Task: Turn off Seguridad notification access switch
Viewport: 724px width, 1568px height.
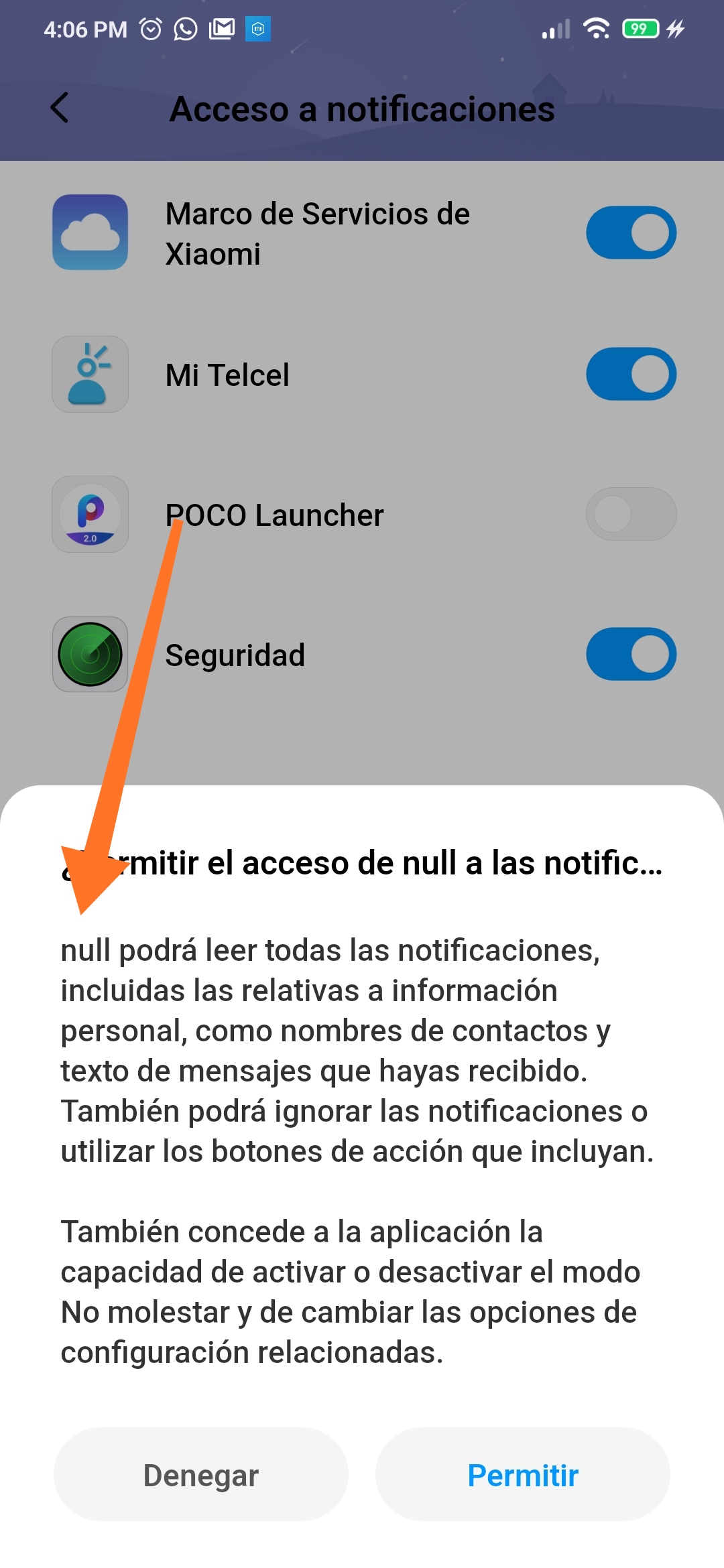Action: click(x=631, y=654)
